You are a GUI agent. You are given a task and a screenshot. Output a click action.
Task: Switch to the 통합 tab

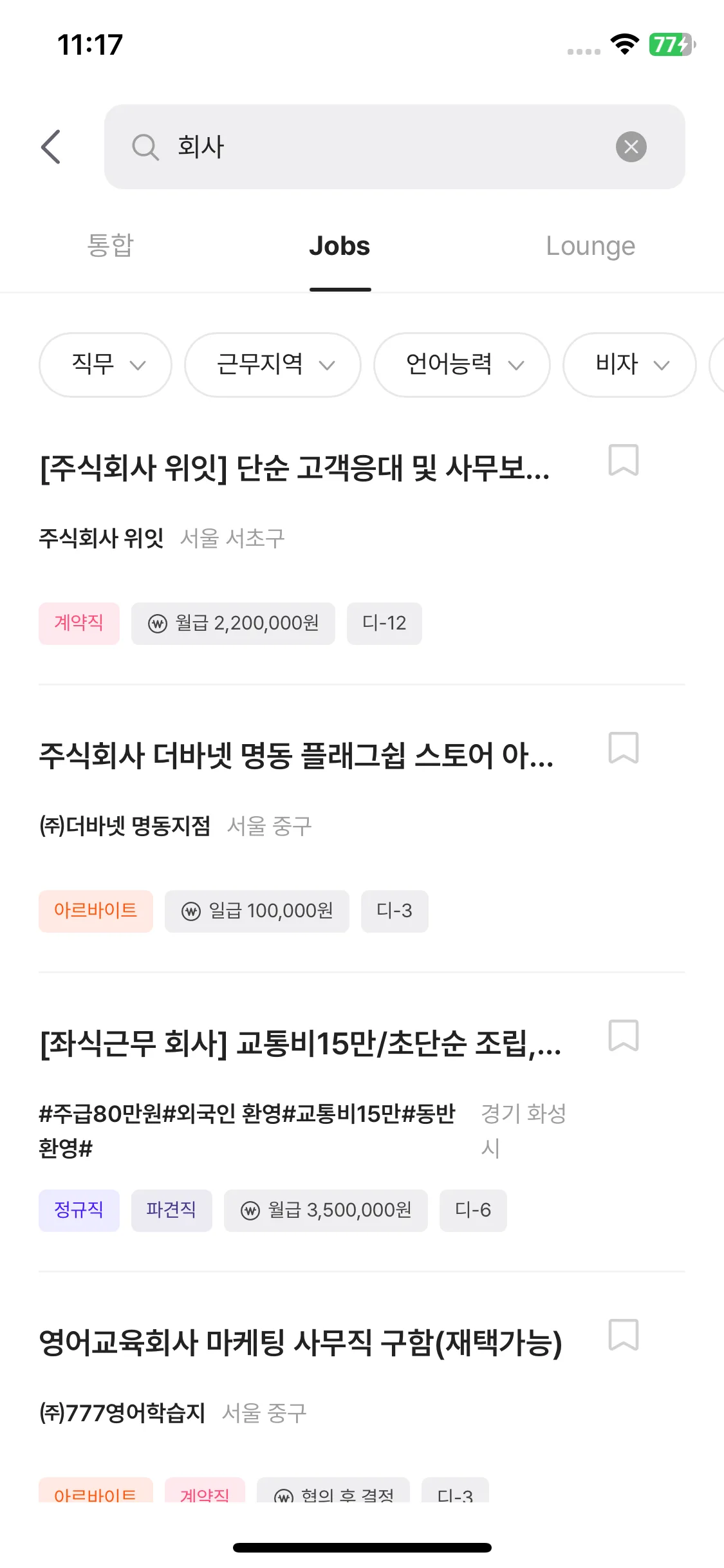tap(110, 246)
